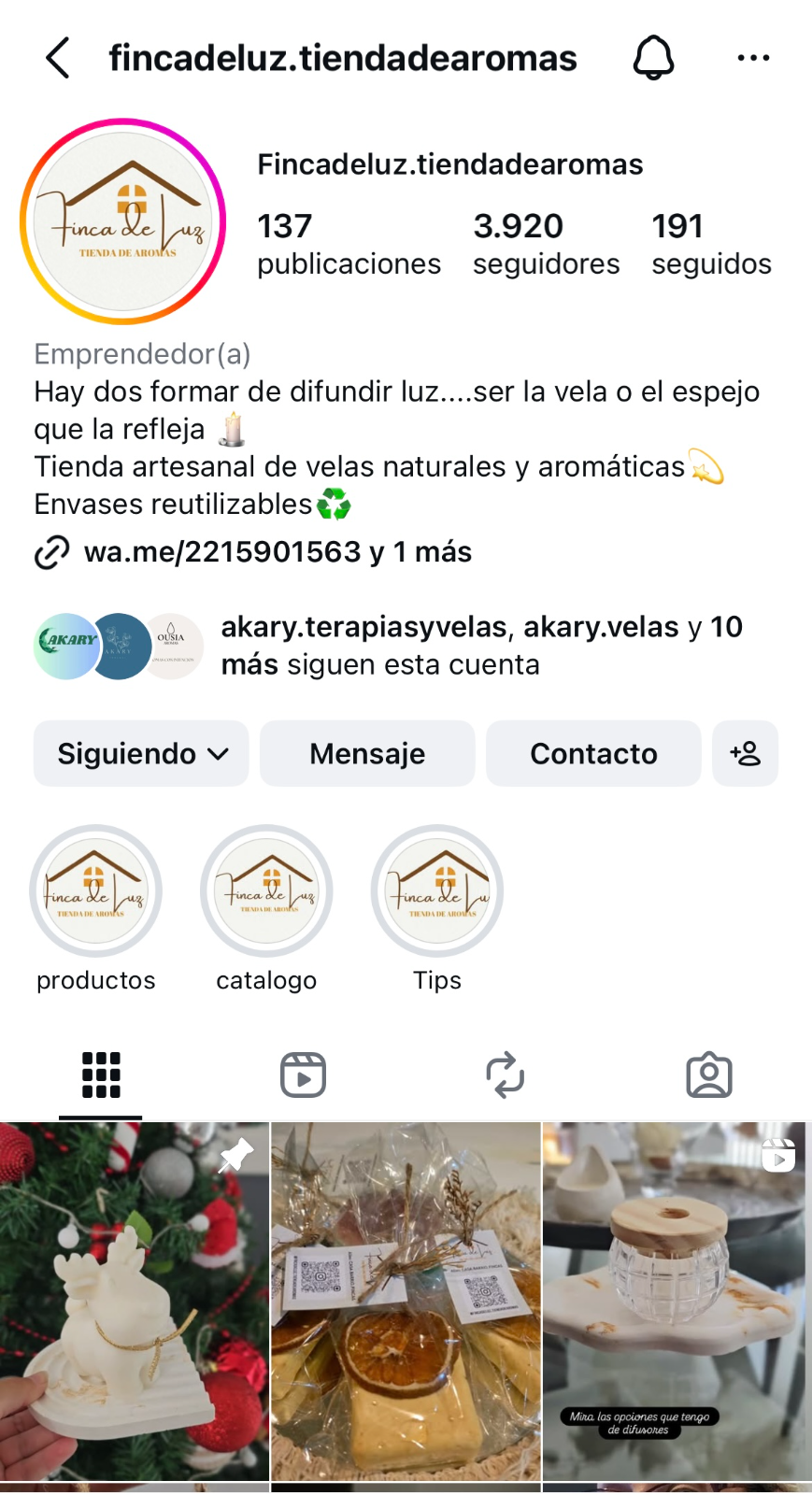Open the pinned reindeer candle post
Image resolution: width=812 pixels, height=1495 pixels.
coord(134,1301)
